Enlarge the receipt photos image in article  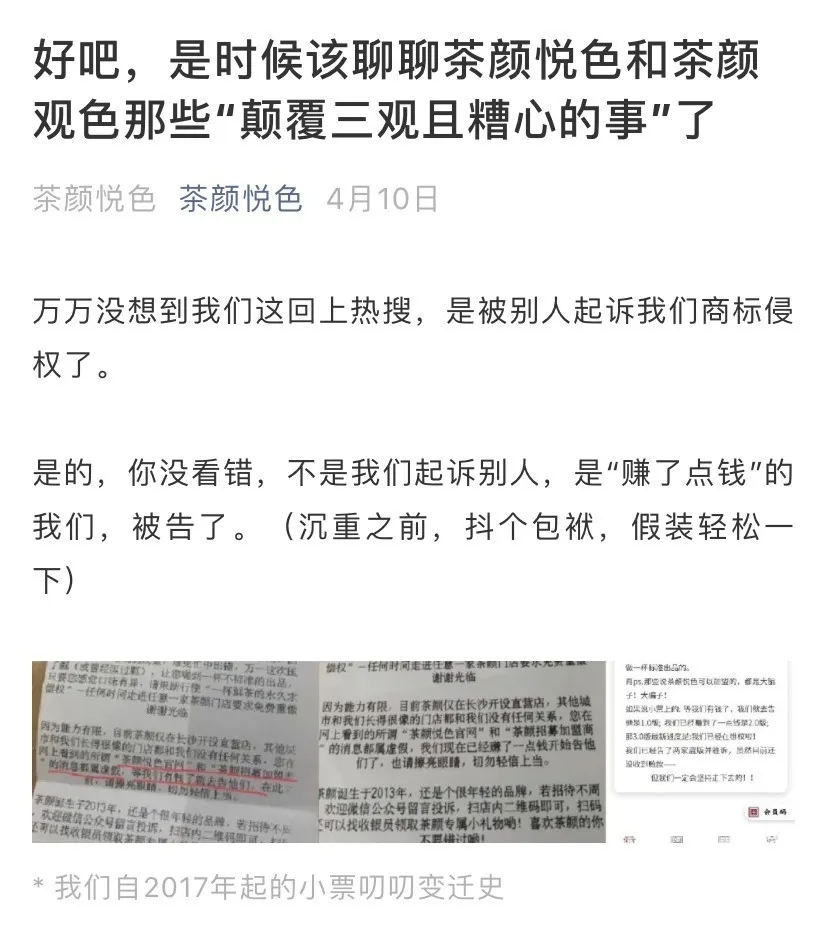(414, 750)
